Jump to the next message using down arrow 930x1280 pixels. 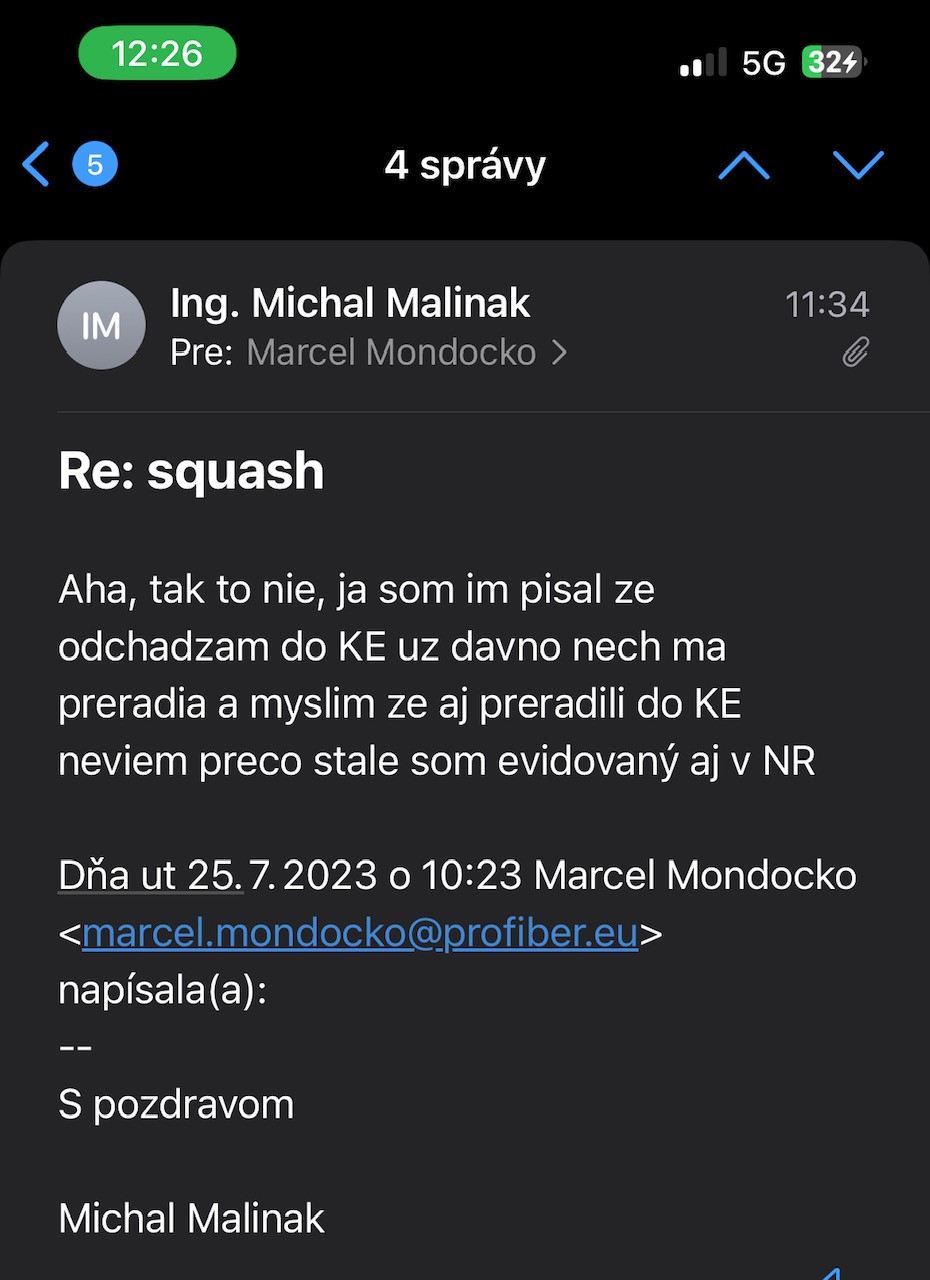(858, 165)
